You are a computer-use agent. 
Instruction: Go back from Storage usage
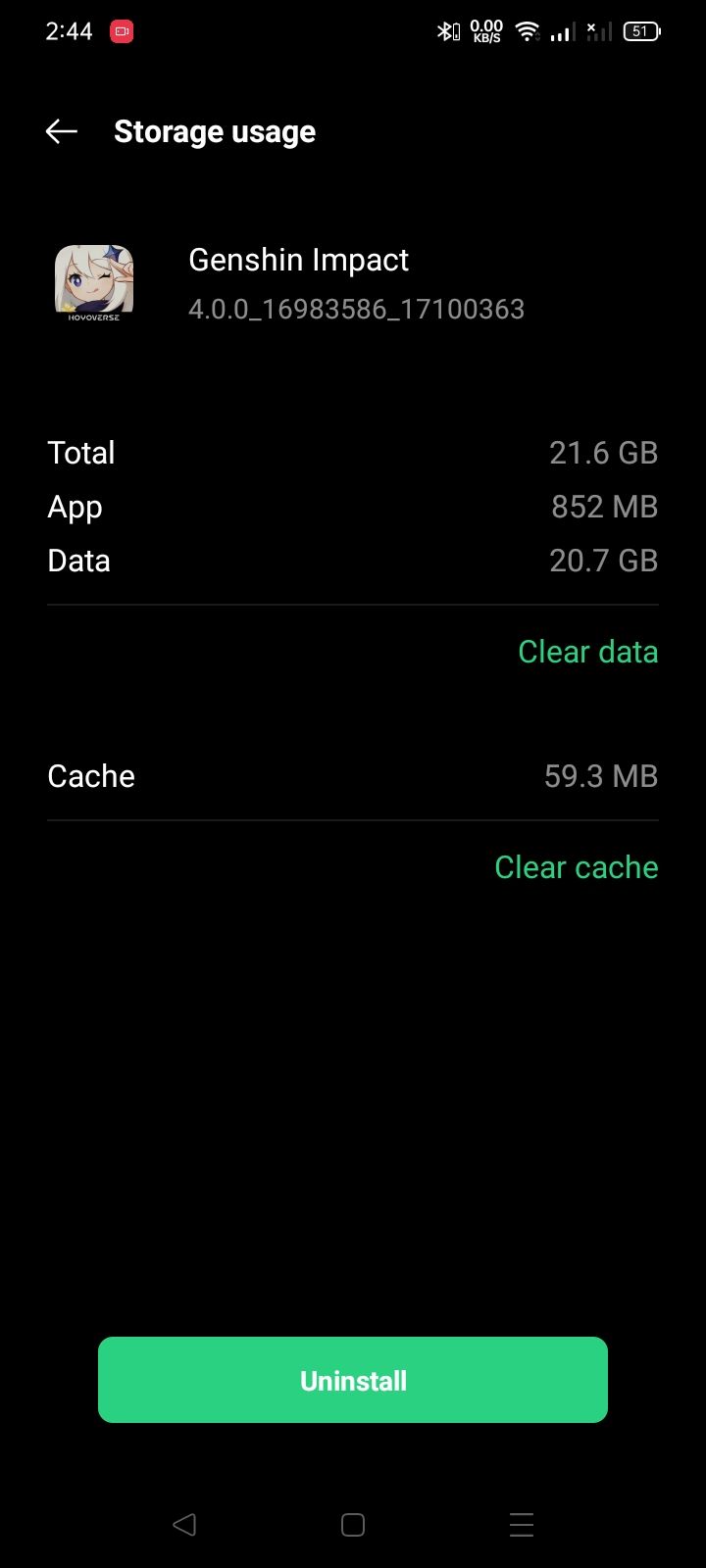point(62,131)
